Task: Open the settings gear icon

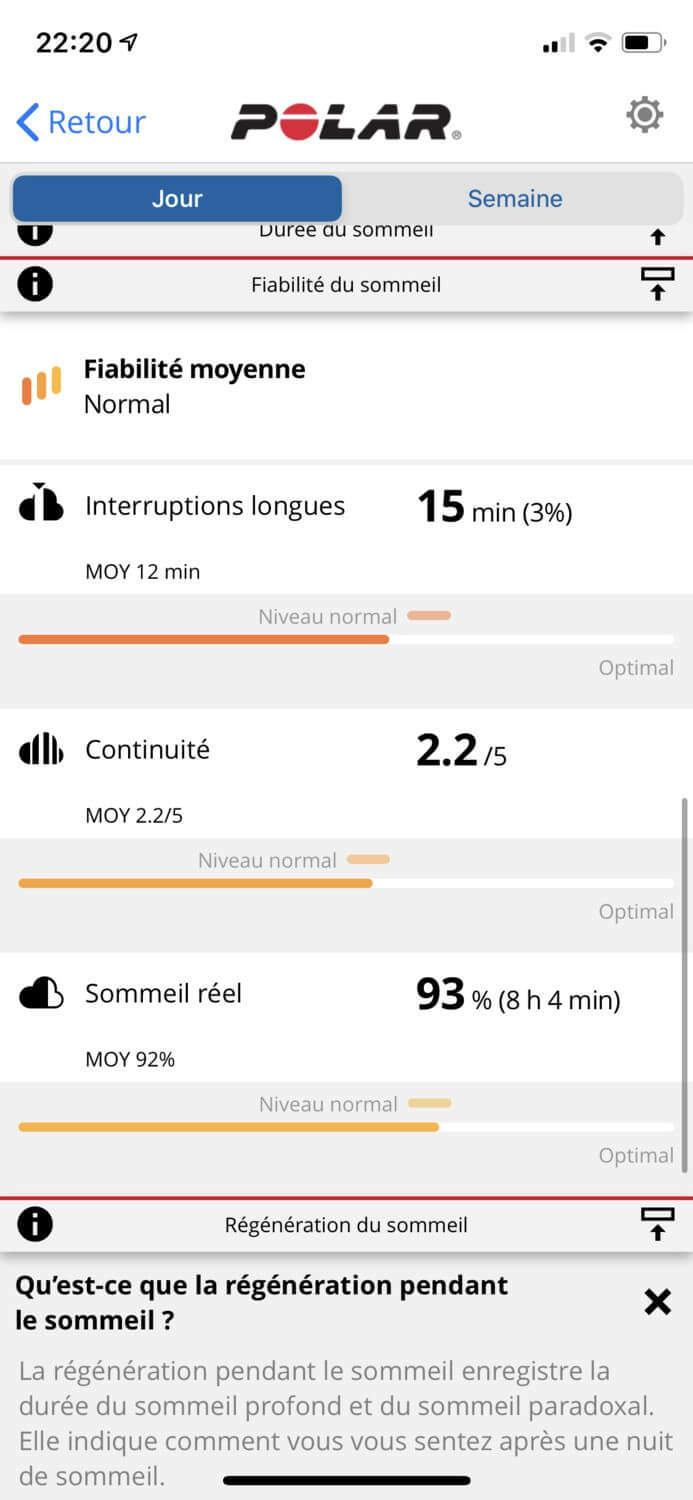Action: [x=645, y=116]
